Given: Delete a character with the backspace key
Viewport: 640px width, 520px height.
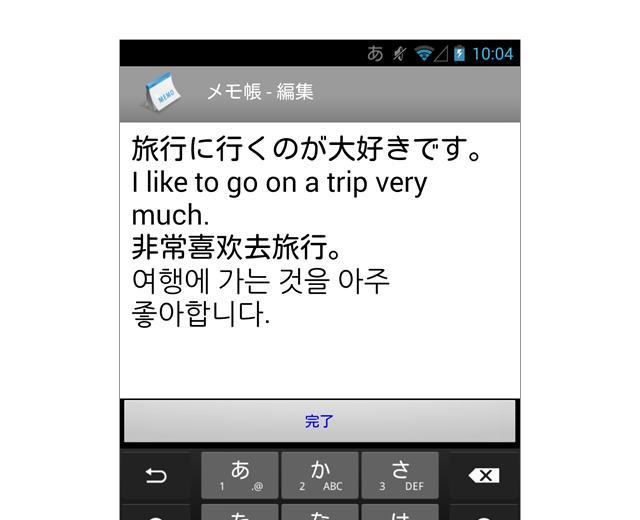Looking at the screenshot, I should point(483,476).
